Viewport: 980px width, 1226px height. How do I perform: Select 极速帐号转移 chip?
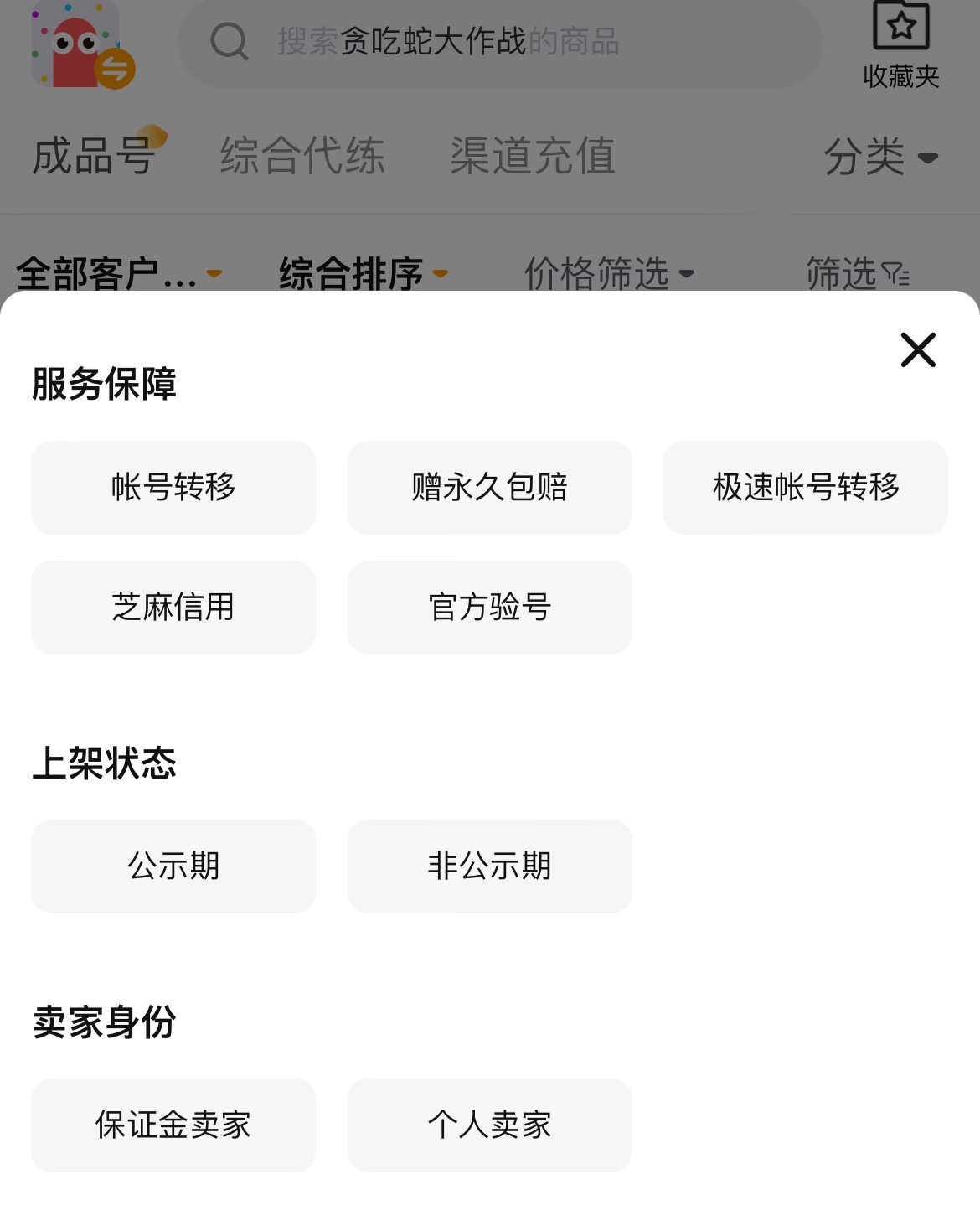click(x=805, y=487)
